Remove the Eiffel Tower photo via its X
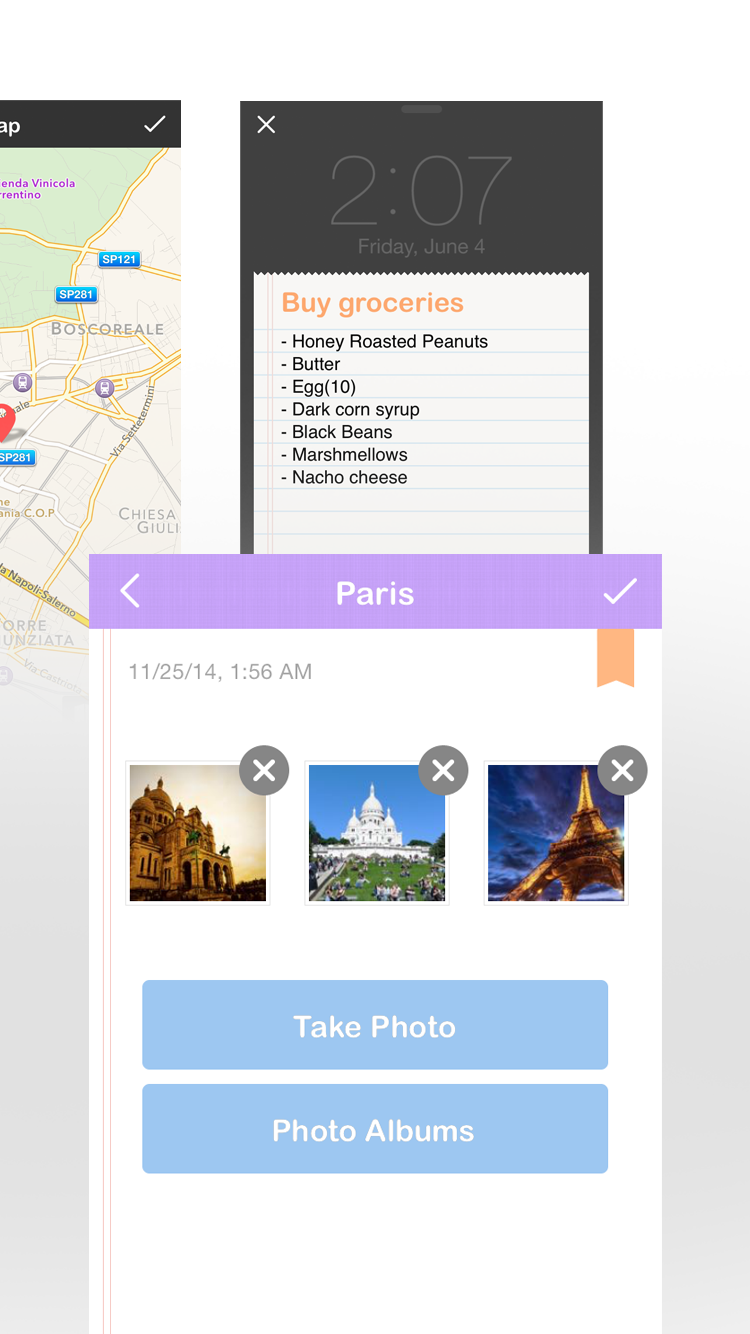Screen dimensions: 750x1334 pyautogui.click(x=621, y=770)
